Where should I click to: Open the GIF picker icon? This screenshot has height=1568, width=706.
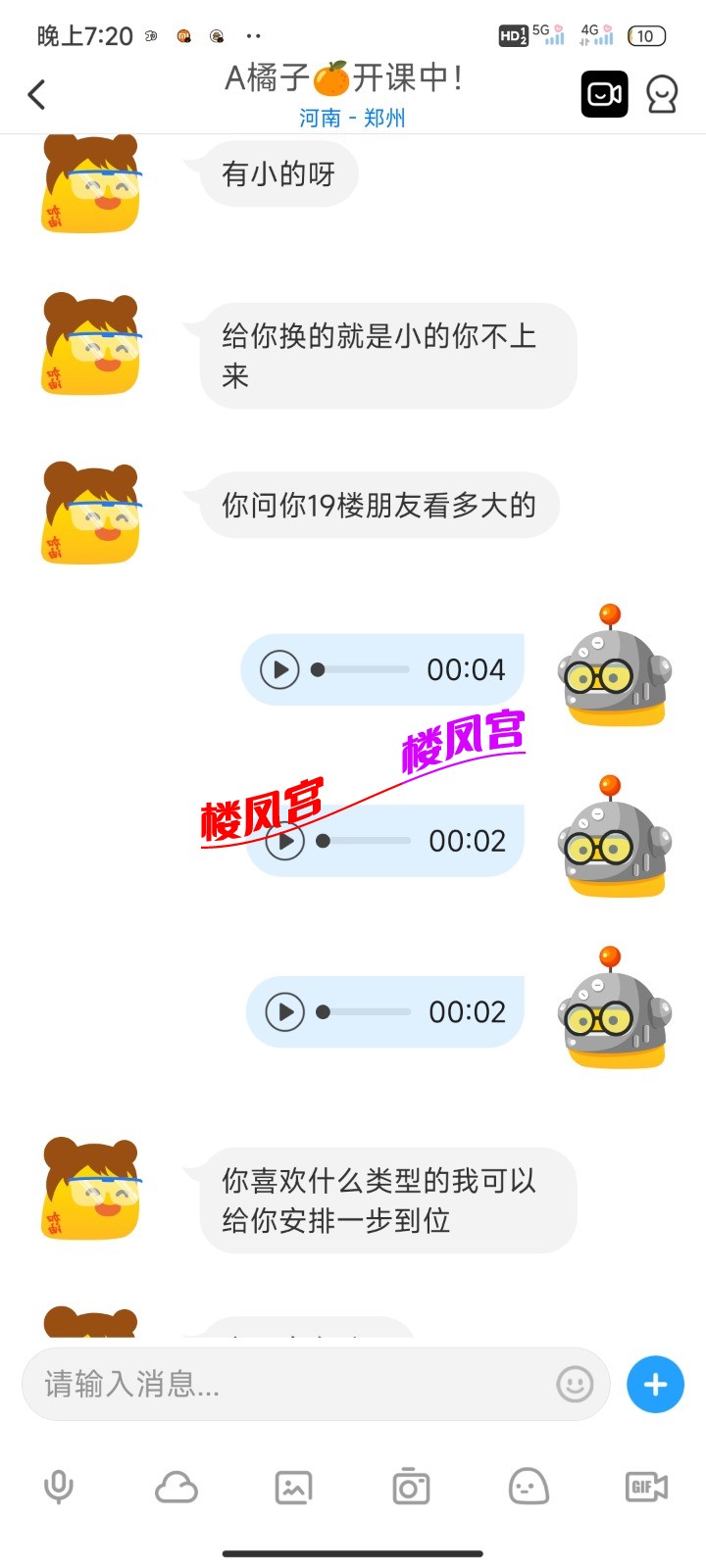645,1486
